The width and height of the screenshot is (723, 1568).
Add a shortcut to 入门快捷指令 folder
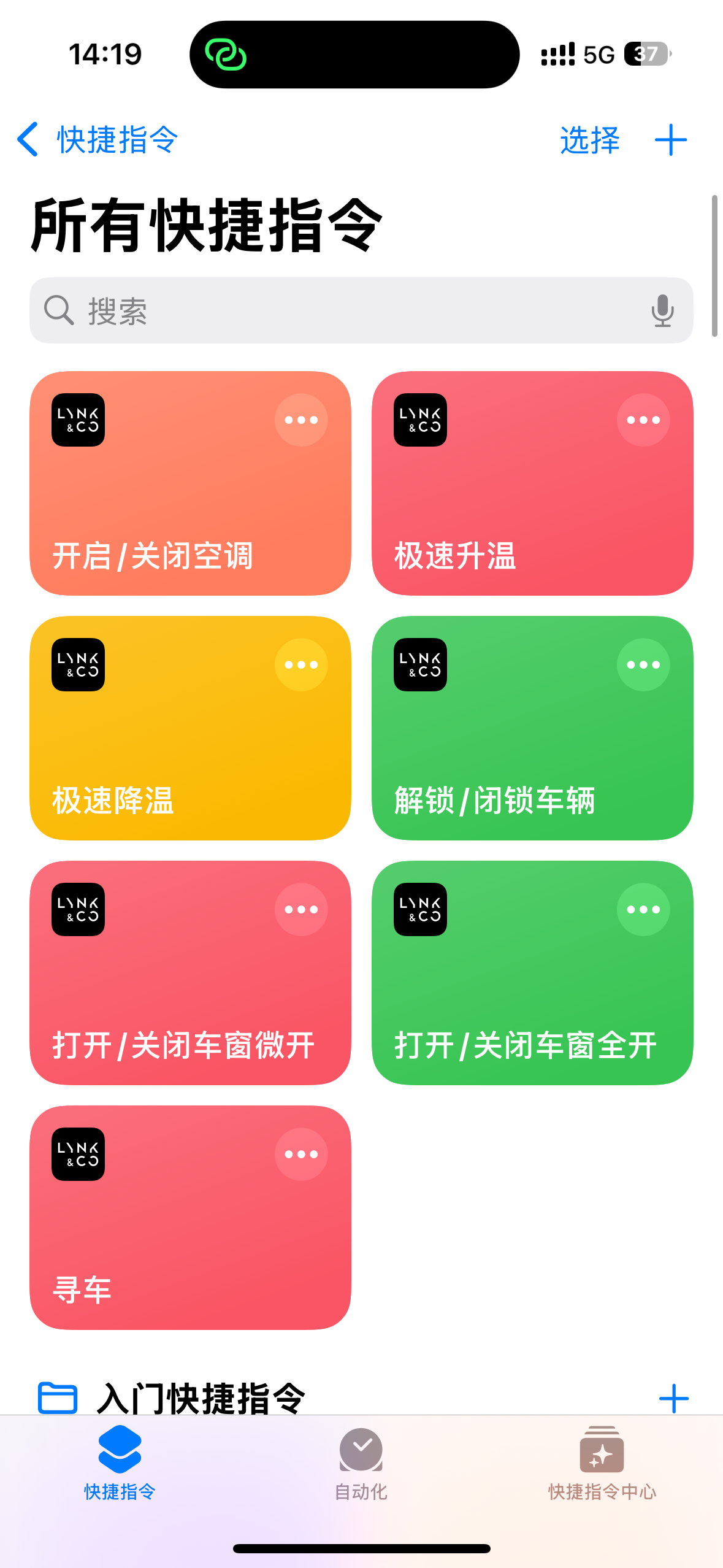[673, 1399]
